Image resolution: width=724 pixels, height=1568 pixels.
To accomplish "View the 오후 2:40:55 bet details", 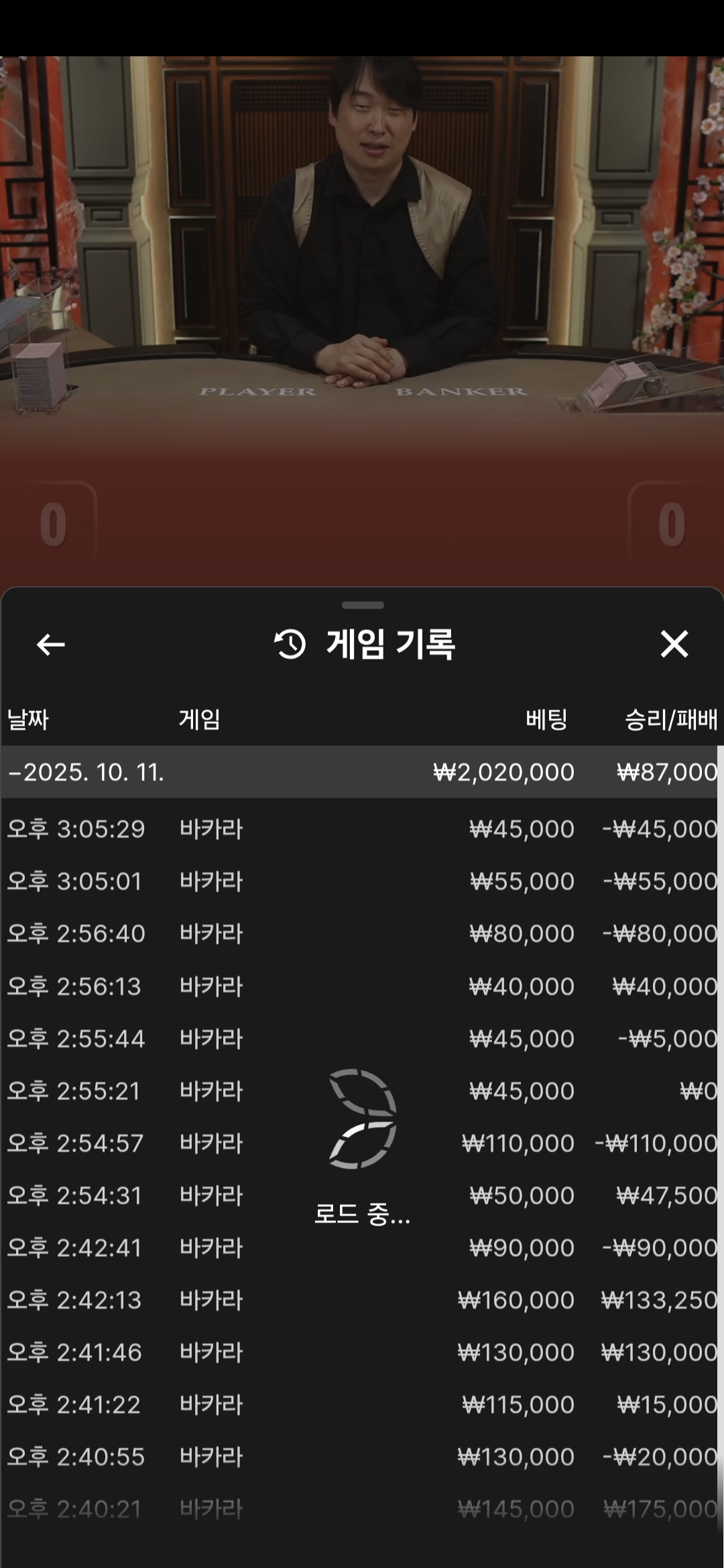I will point(362,1457).
